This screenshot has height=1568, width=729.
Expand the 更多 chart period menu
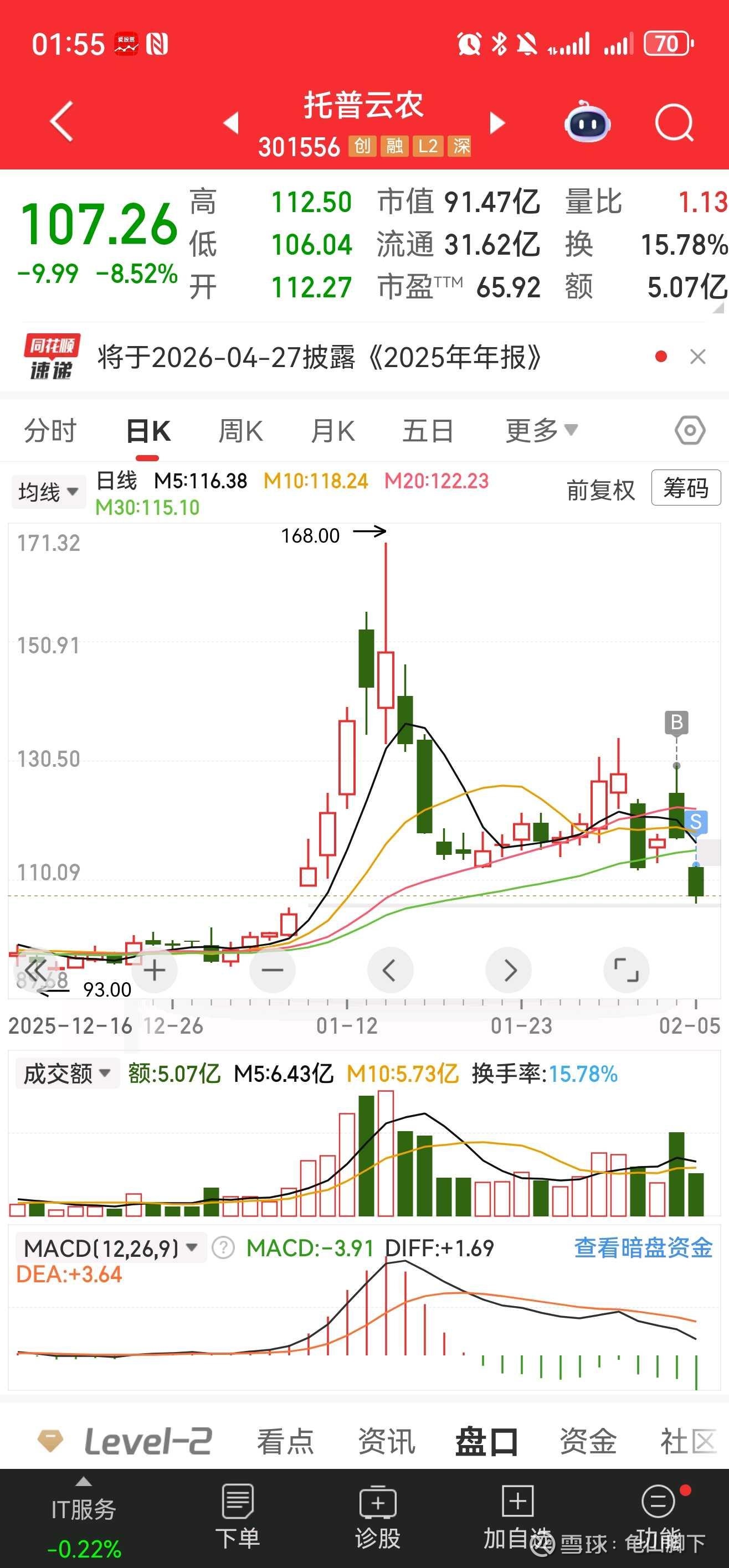pos(541,431)
